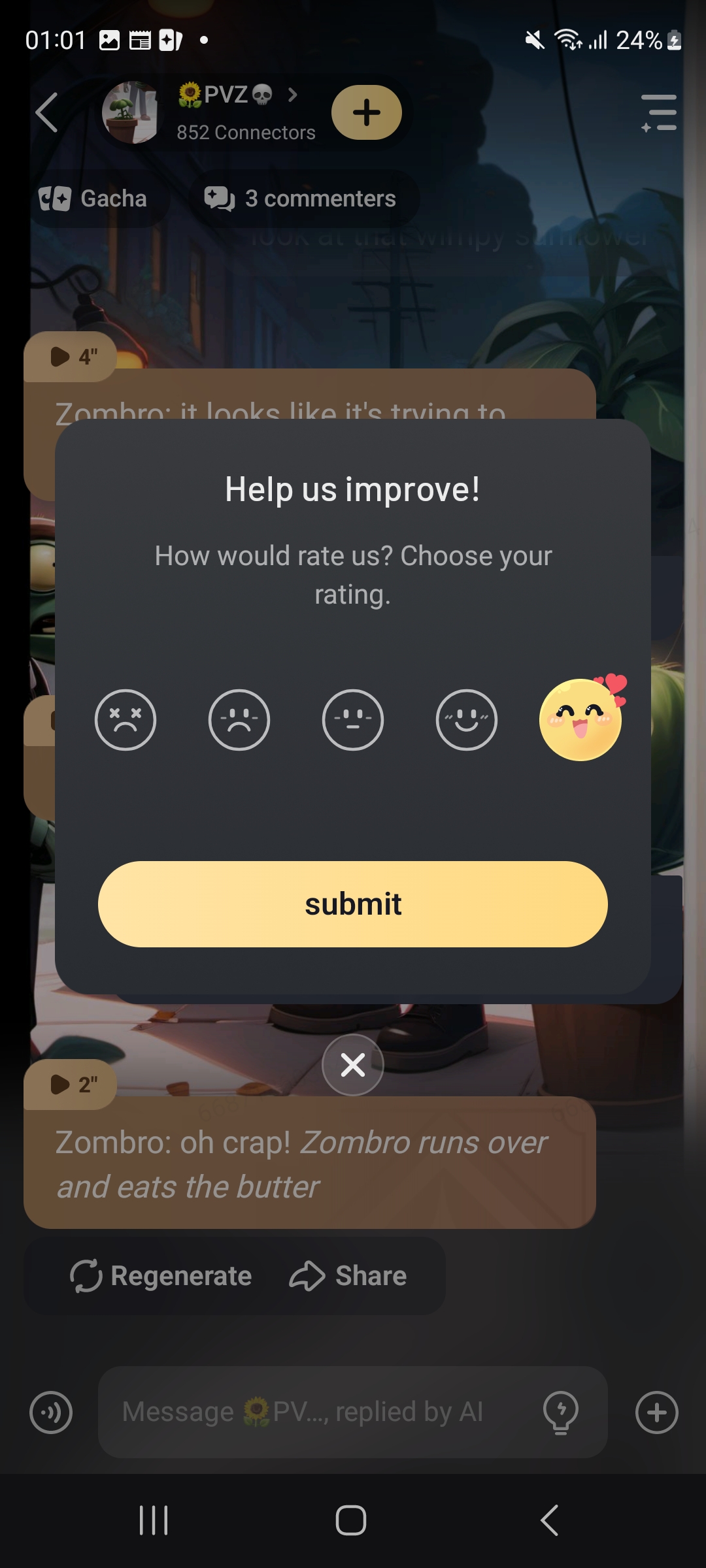Screen dimensions: 706x1568
Task: Regenerate the last reply
Action: (161, 1276)
